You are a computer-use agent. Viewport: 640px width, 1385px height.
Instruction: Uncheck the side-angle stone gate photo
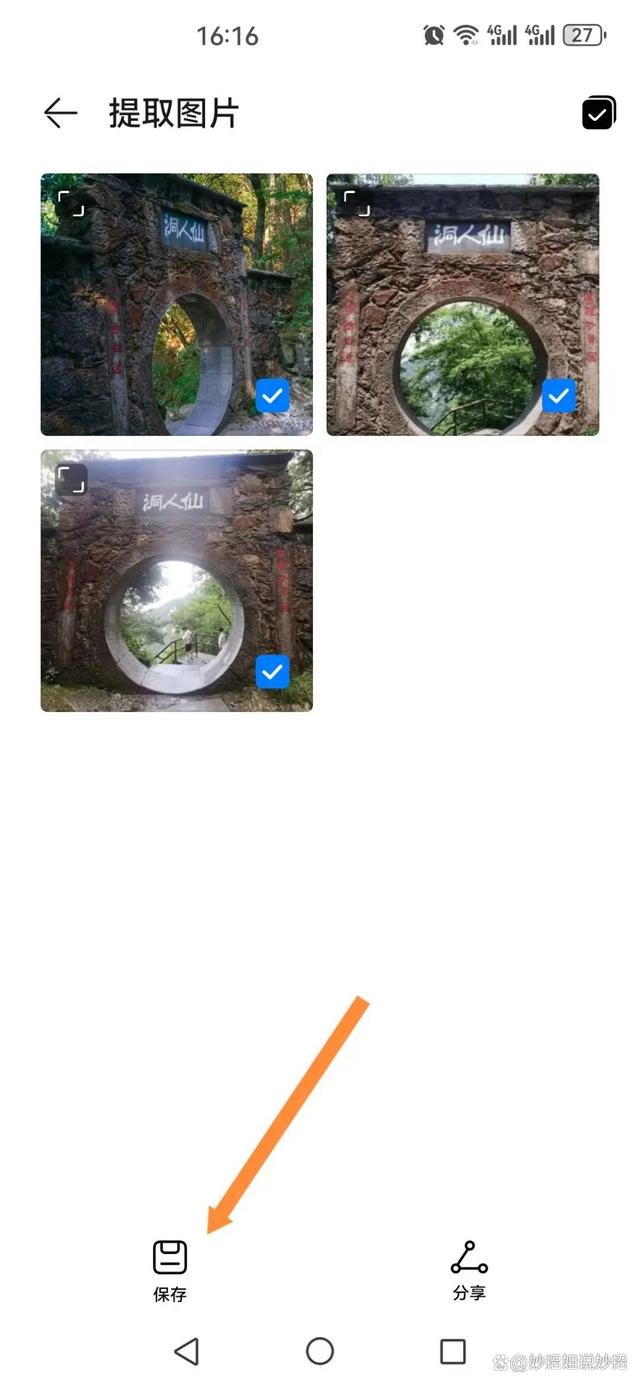pos(272,396)
